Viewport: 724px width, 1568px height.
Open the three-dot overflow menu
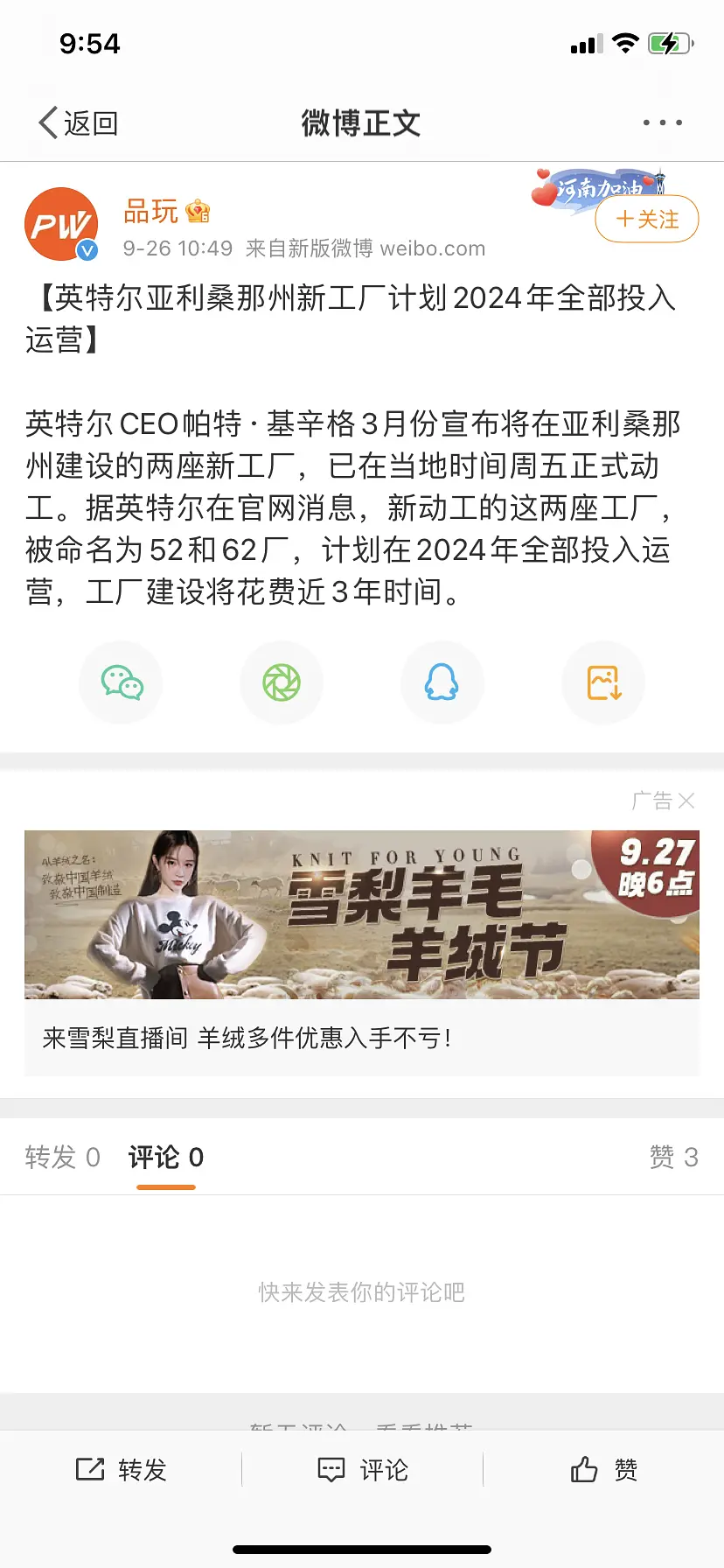click(x=662, y=123)
